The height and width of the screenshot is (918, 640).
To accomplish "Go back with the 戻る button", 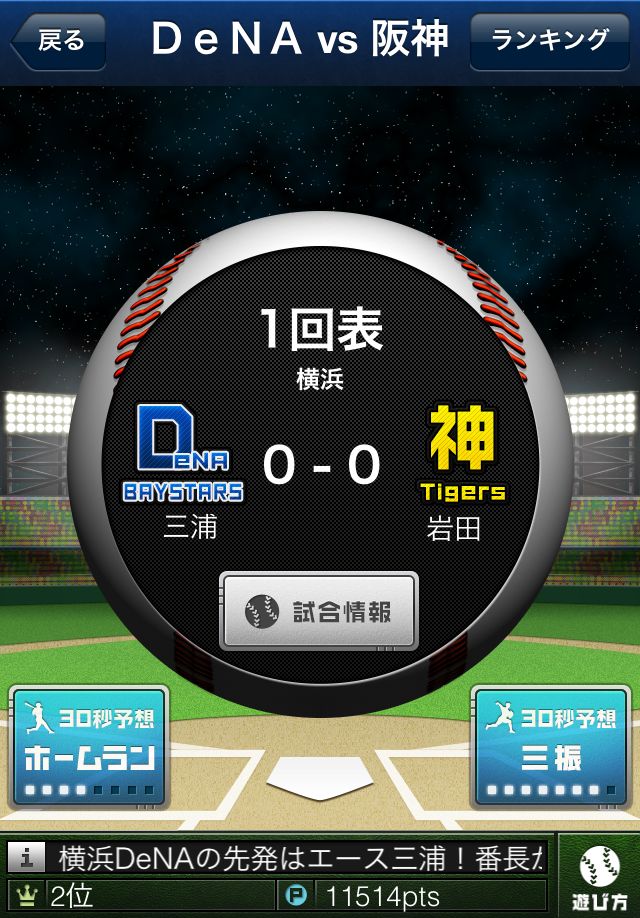I will point(58,41).
